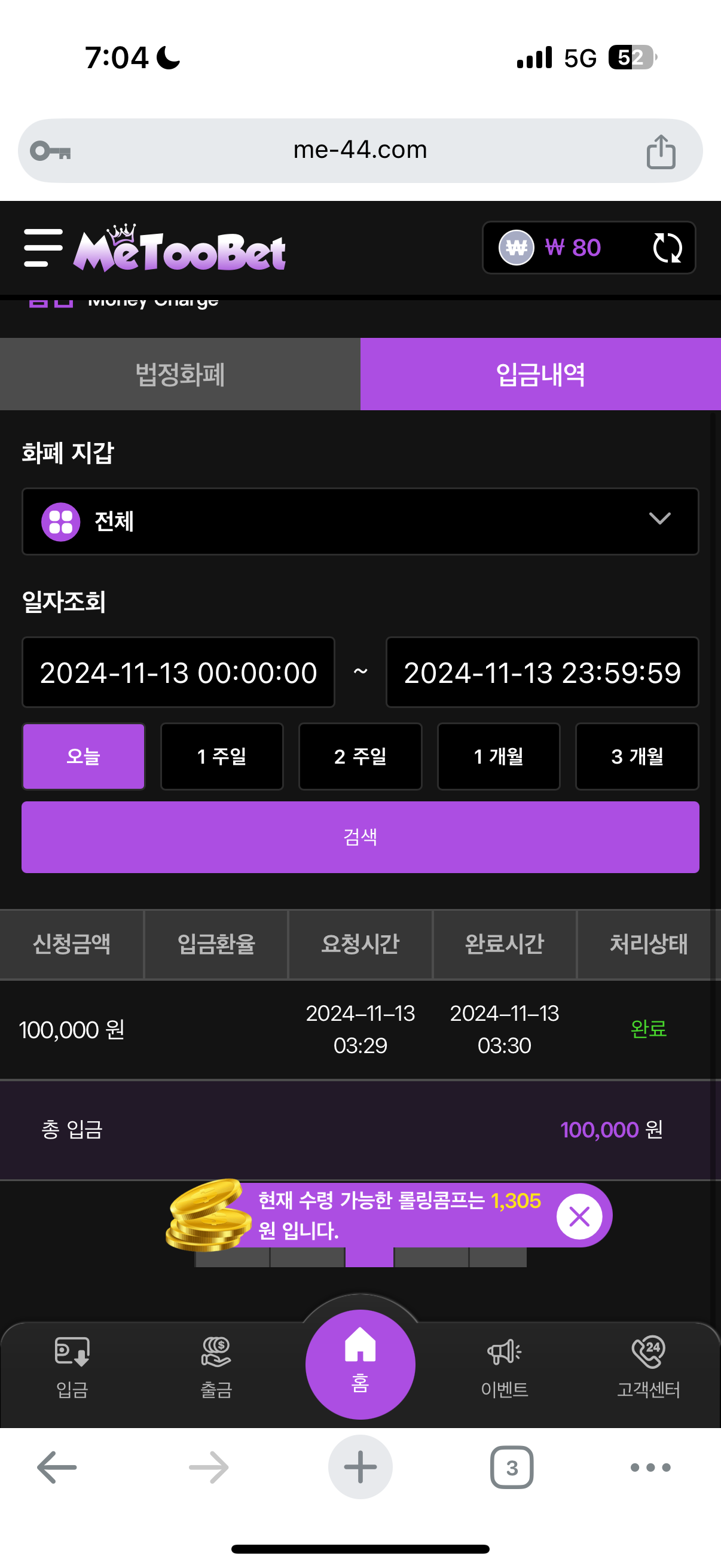The image size is (721, 1568).
Task: Choose the 1 주일 date range
Action: tap(221, 756)
